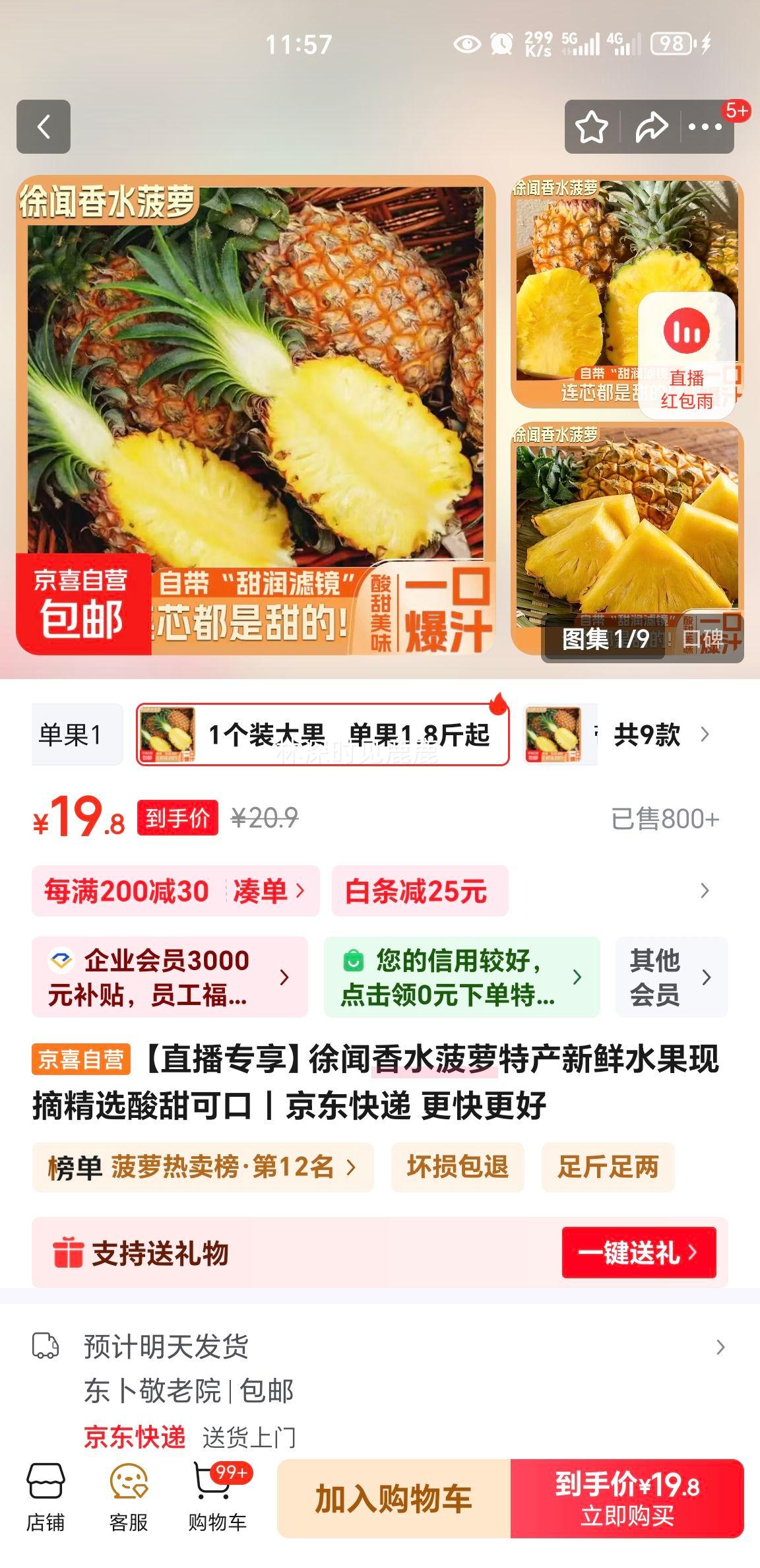Tap 加入购物车 to add to cart
Viewport: 760px width, 1568px height.
[x=394, y=1499]
